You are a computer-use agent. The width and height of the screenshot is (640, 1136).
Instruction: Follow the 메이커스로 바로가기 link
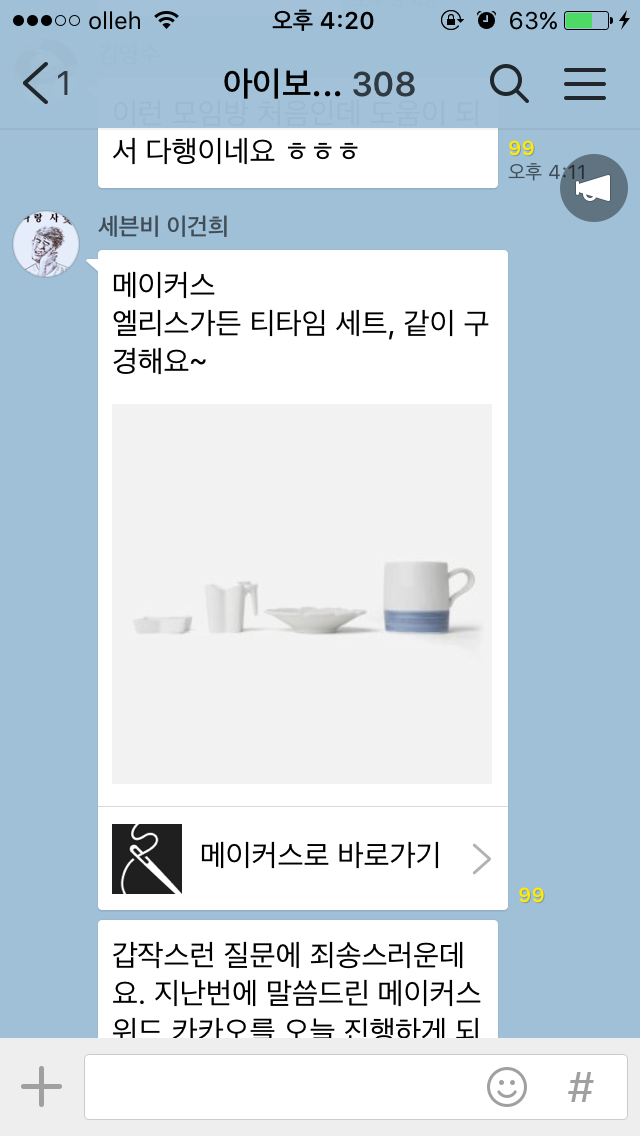[x=302, y=858]
